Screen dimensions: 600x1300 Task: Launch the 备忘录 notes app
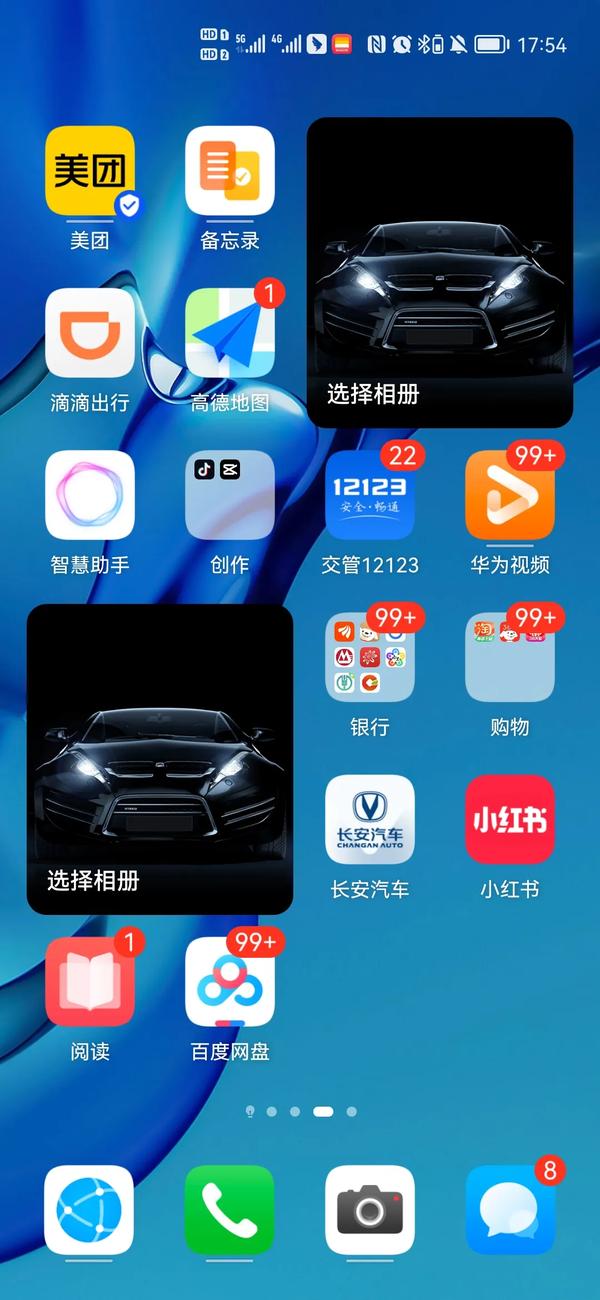230,171
